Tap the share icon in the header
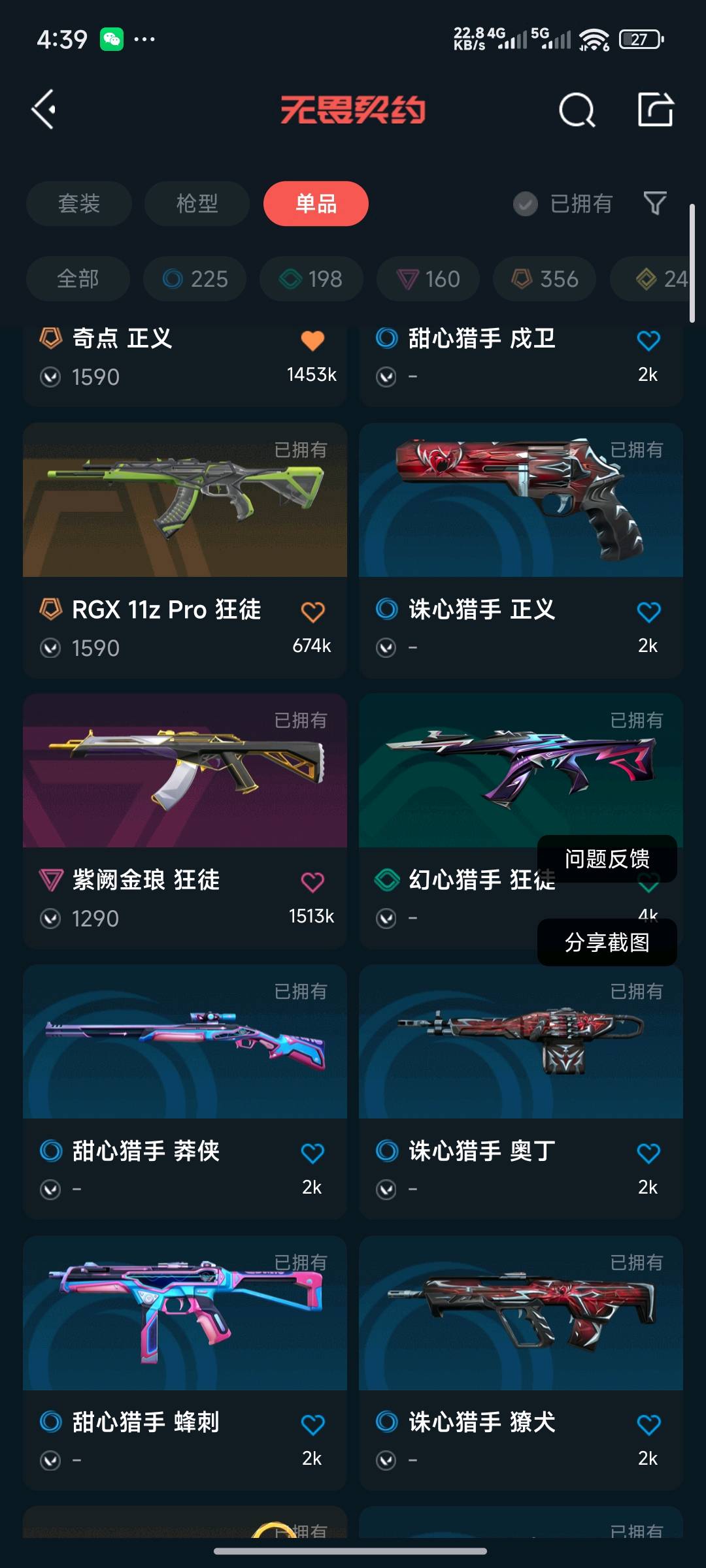 (655, 110)
